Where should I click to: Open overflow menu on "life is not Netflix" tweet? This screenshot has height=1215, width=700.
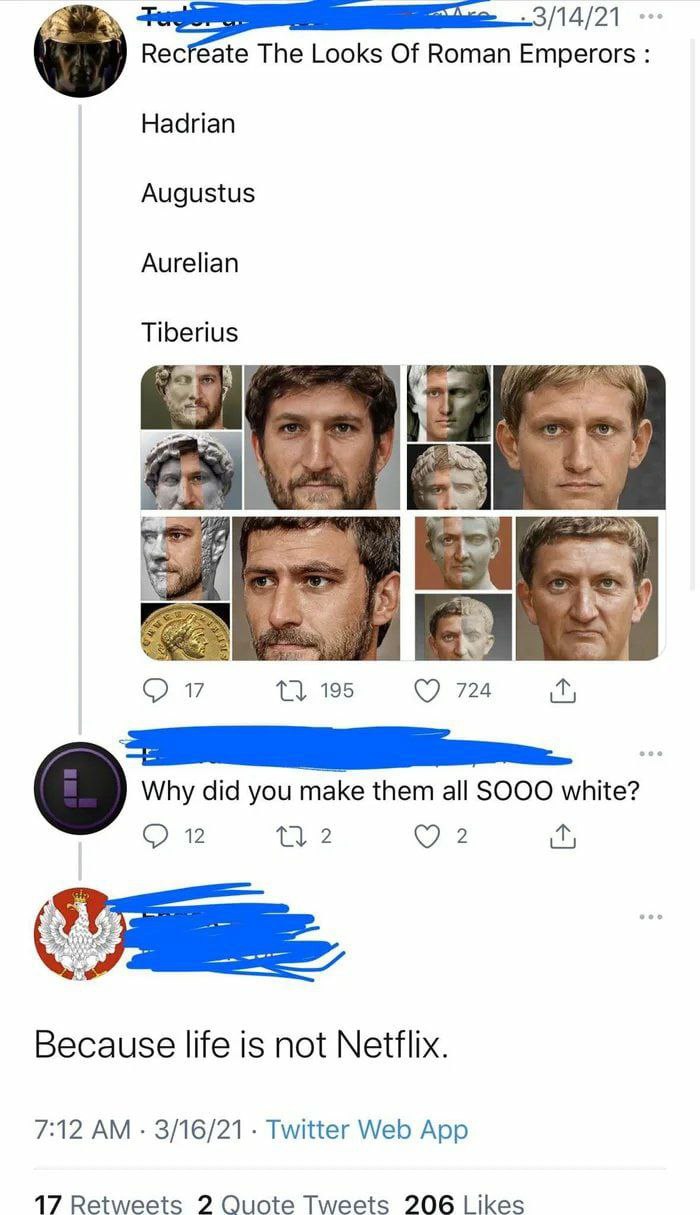coord(649,916)
